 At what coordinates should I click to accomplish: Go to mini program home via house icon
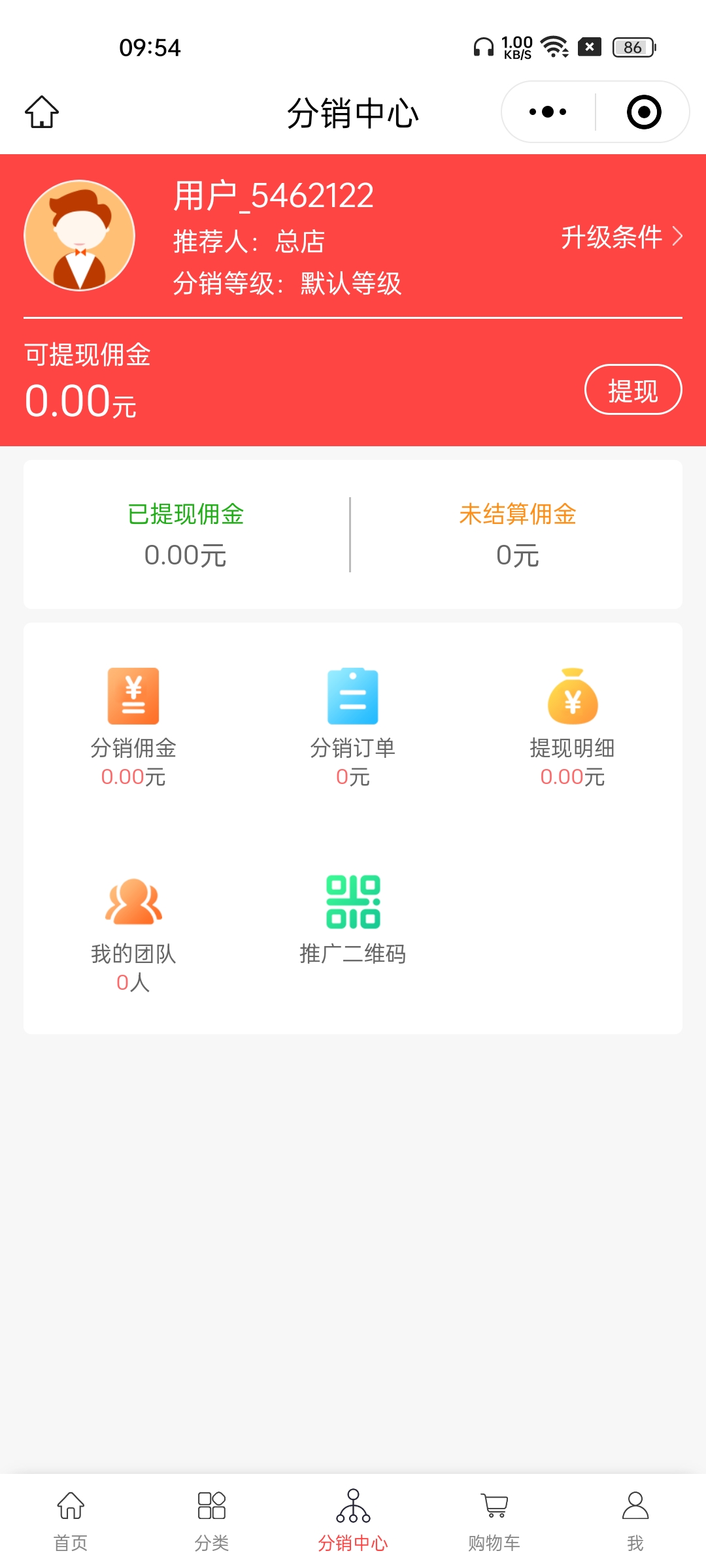42,112
